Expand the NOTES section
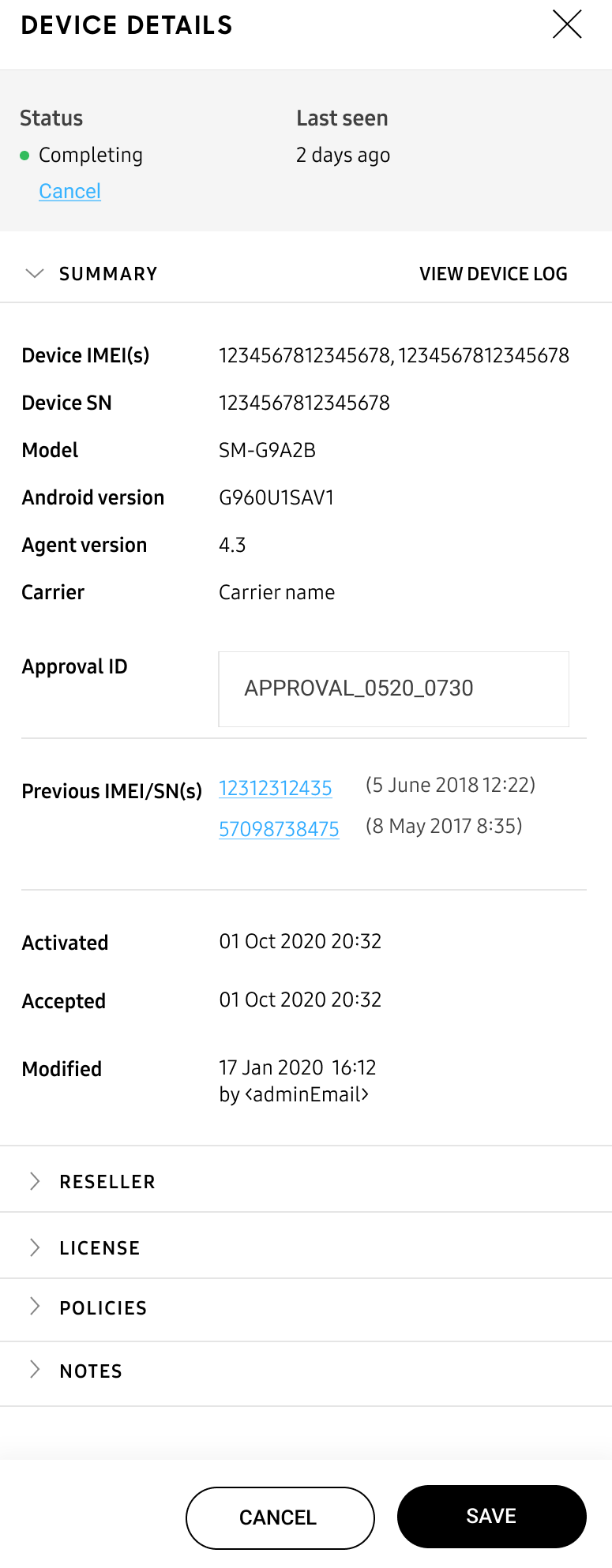The image size is (612, 1568). [90, 1371]
